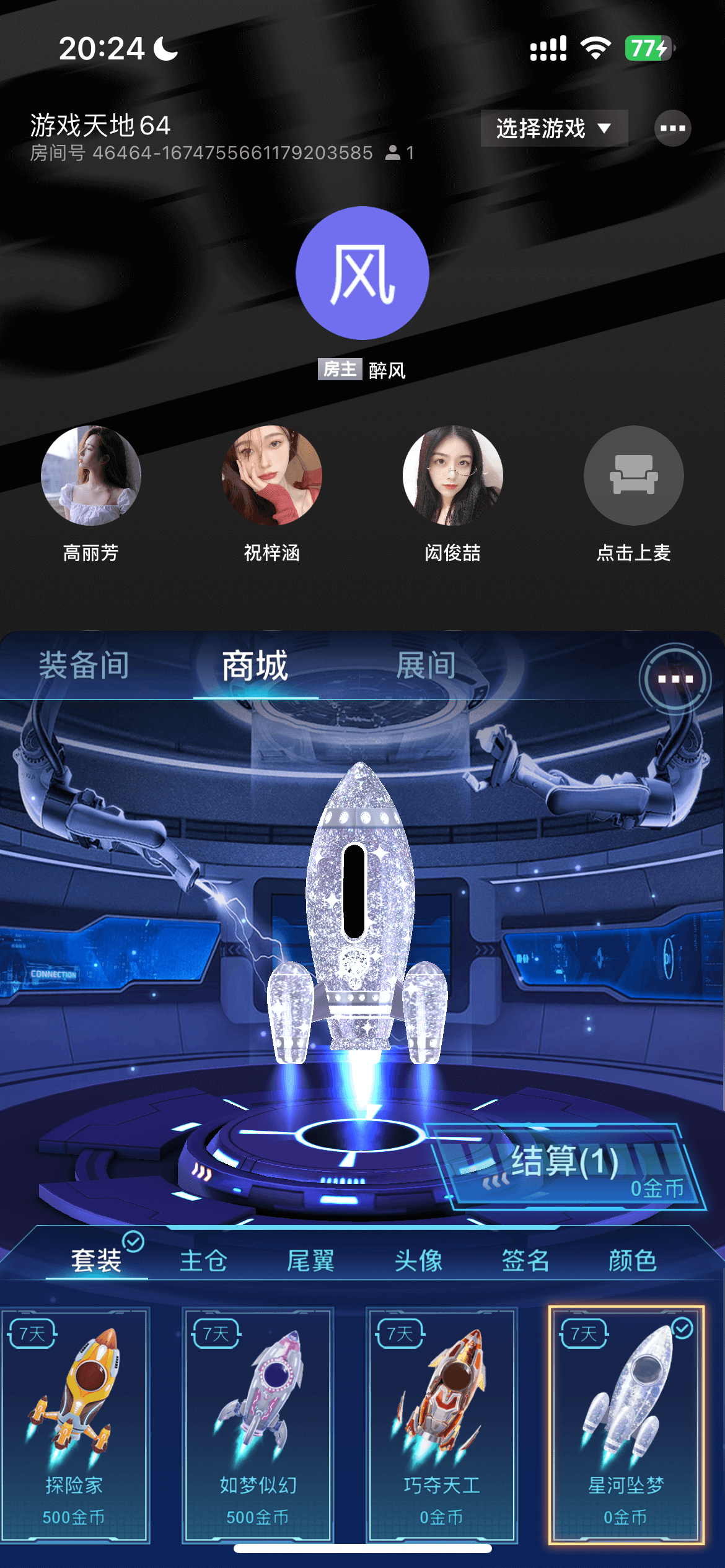Open the room overflow menu at top
The width and height of the screenshot is (725, 1568).
[x=672, y=128]
